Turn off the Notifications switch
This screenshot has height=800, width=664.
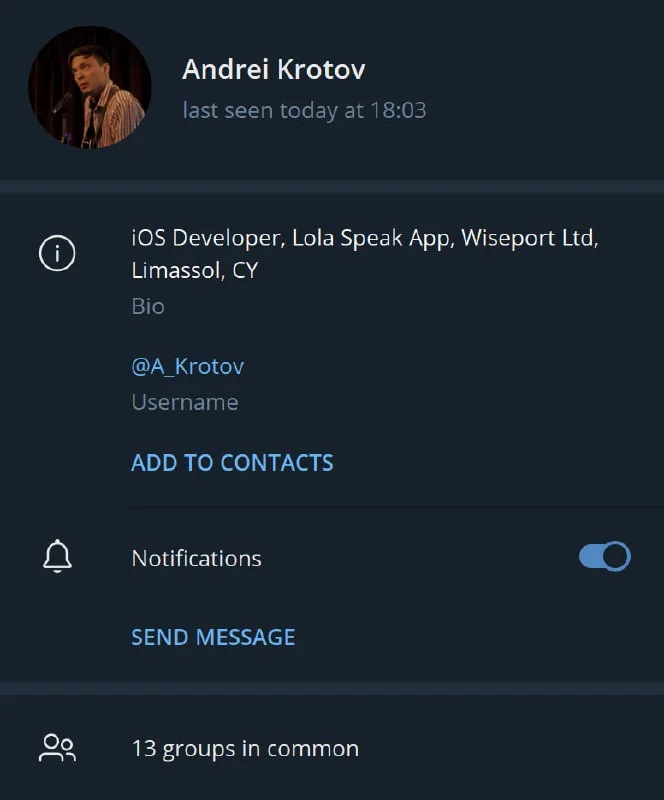tap(604, 557)
